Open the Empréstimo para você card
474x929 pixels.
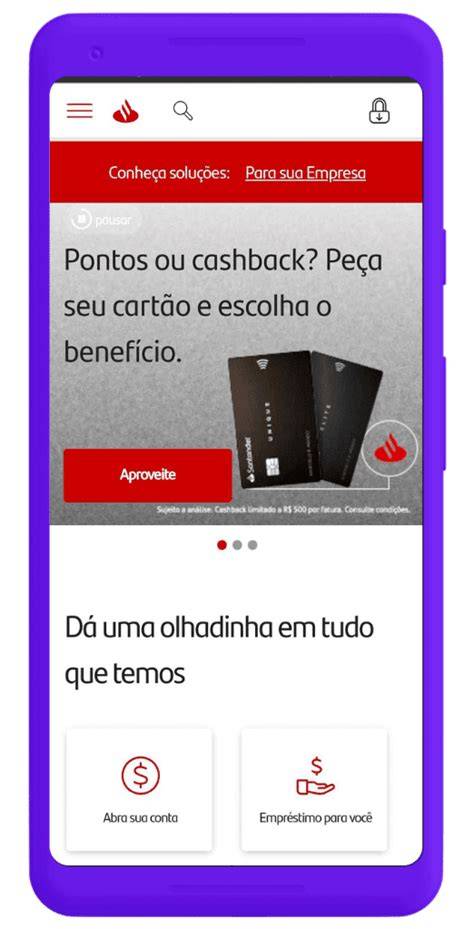pyautogui.click(x=315, y=790)
